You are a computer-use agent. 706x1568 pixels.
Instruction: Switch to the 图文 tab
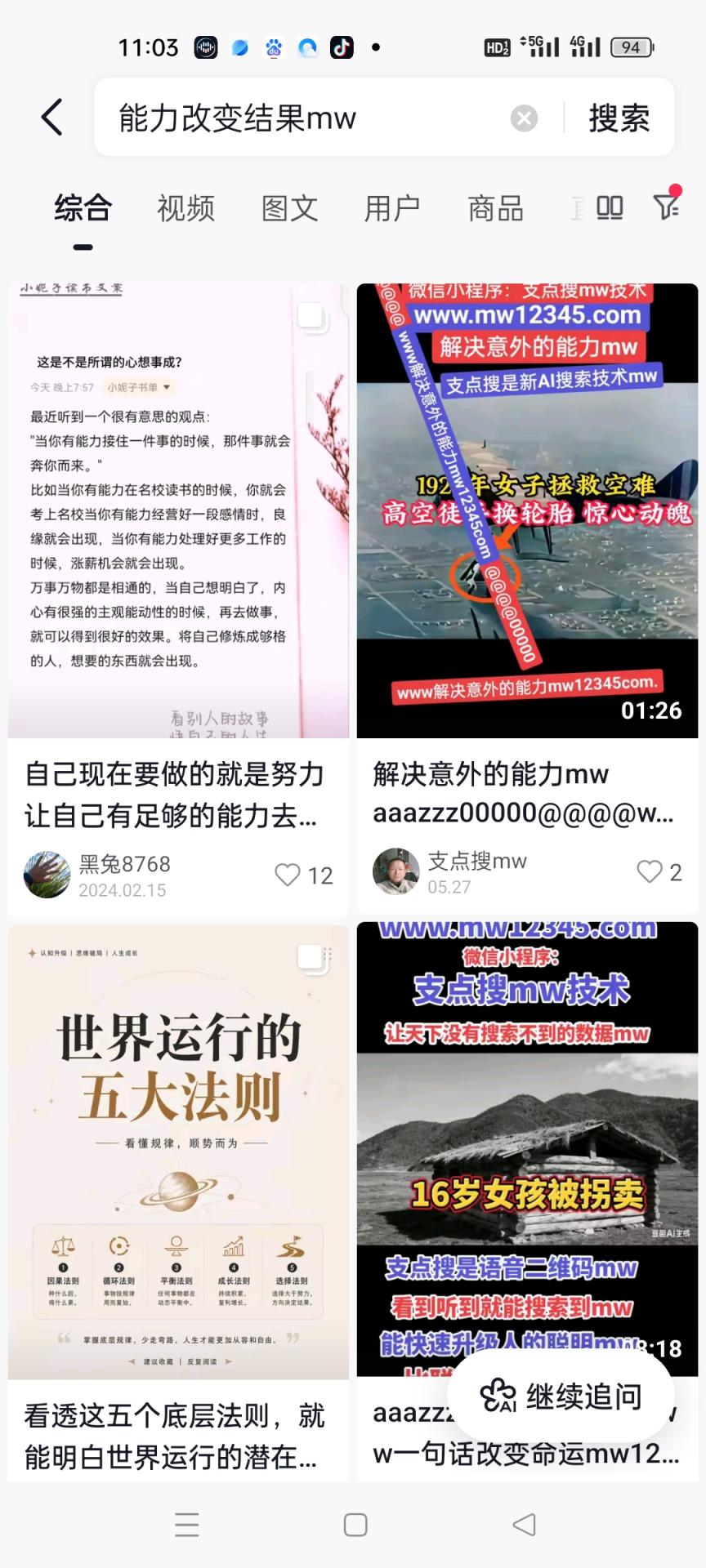click(289, 209)
